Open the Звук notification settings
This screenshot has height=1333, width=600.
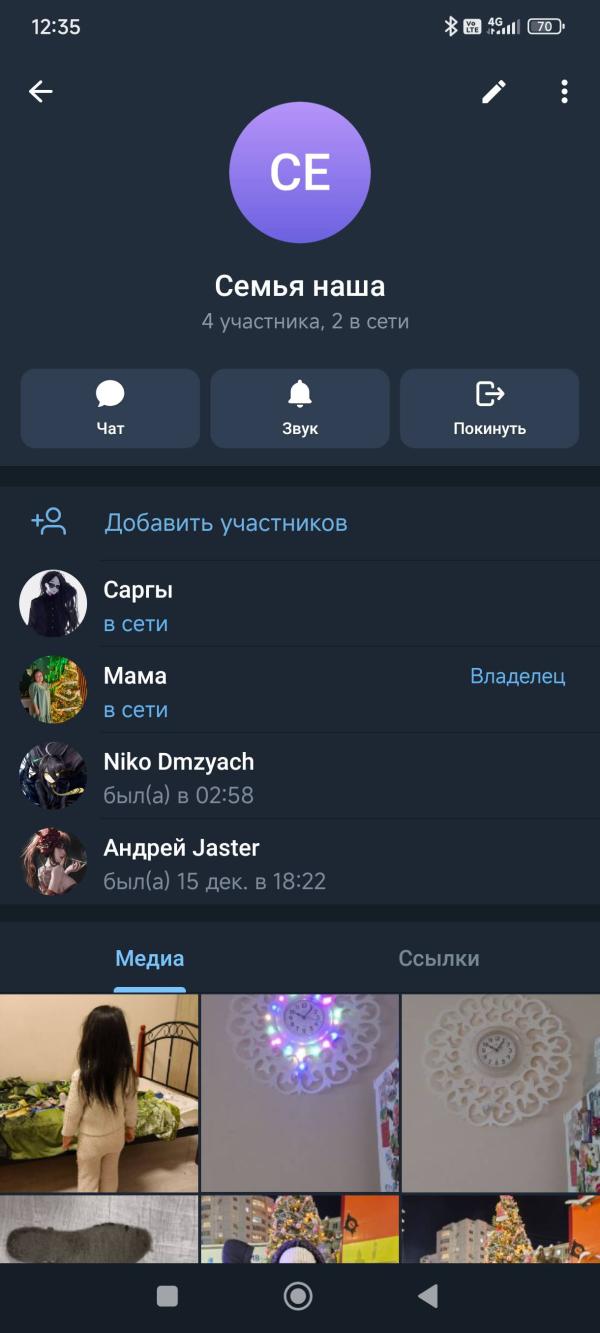tap(300, 408)
